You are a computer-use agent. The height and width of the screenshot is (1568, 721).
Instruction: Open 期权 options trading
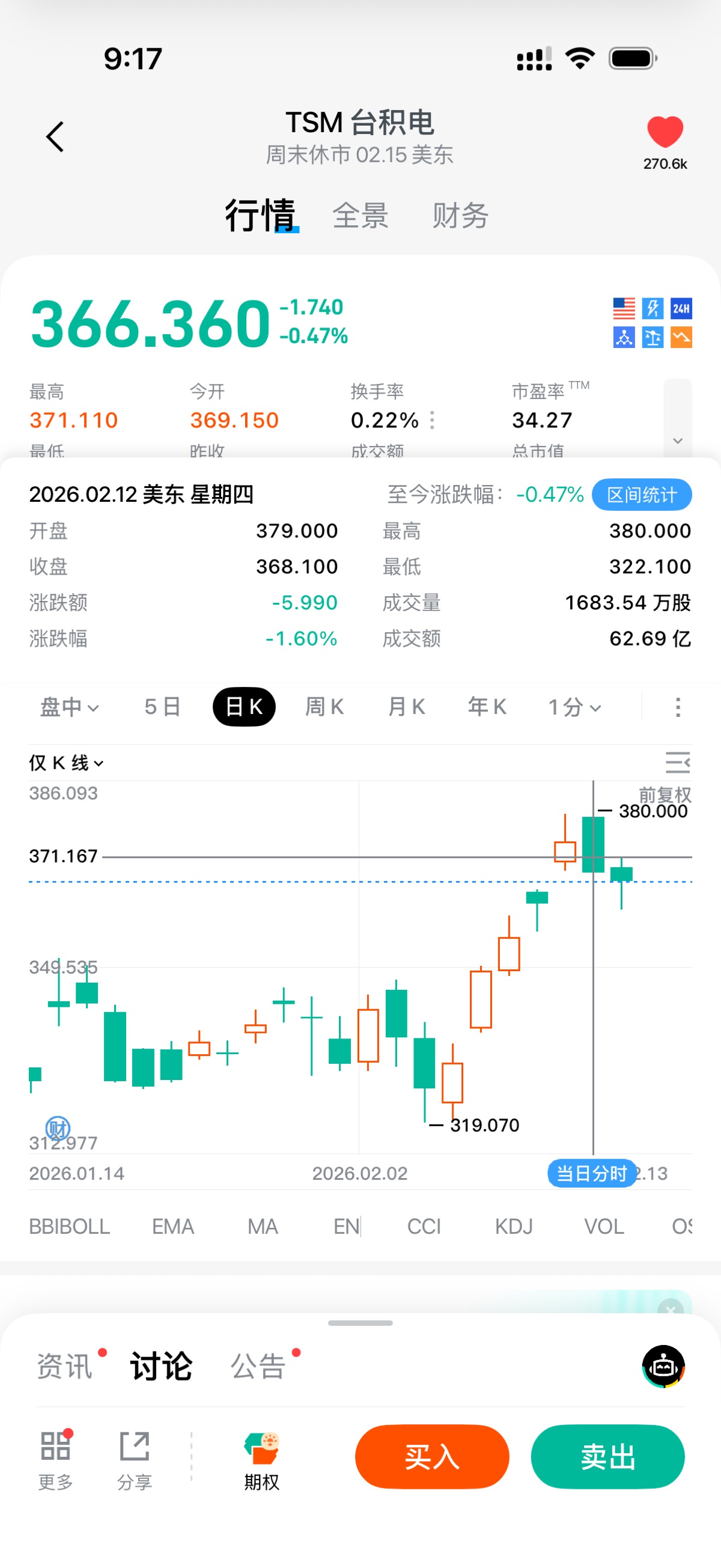click(261, 1459)
